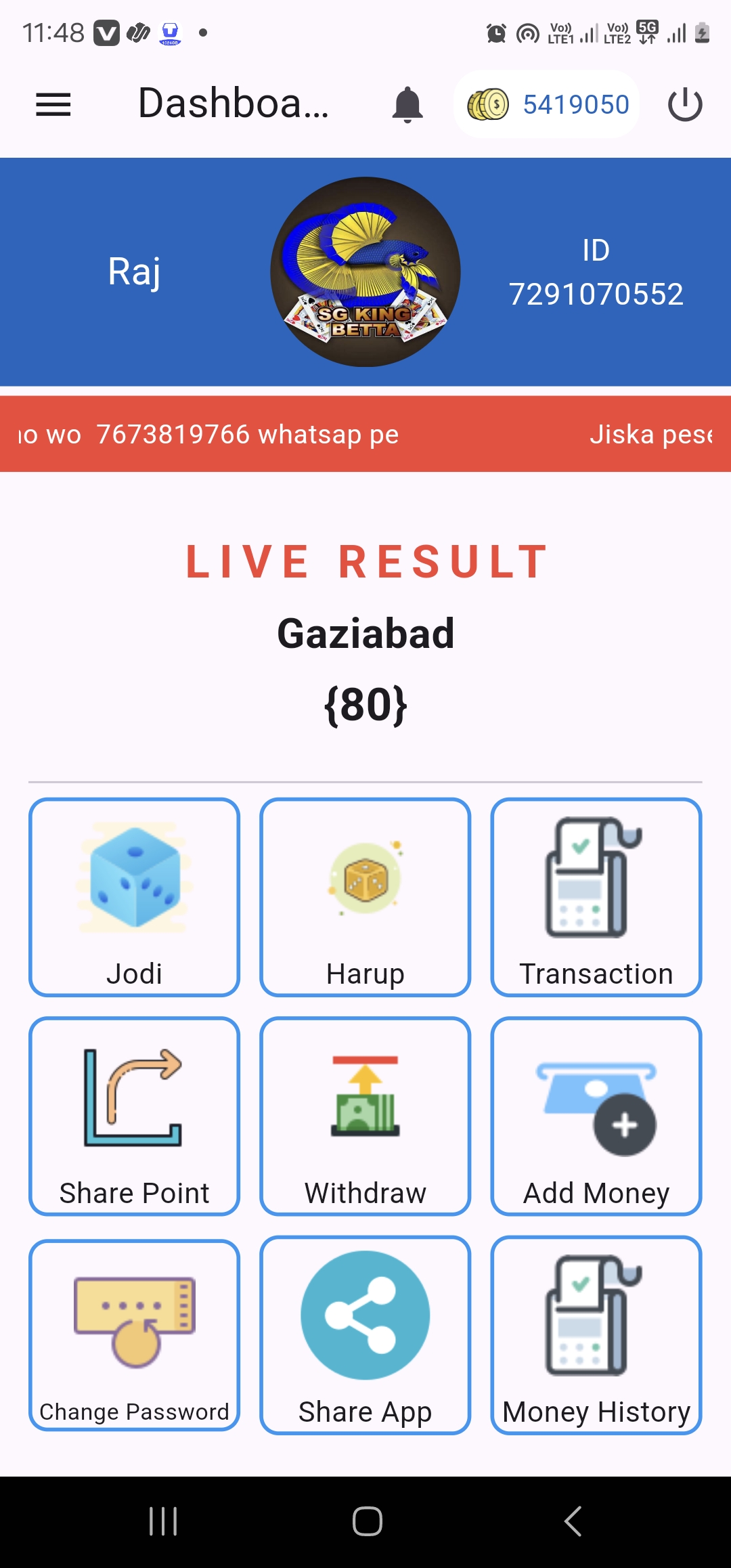Open the hamburger drawer menu
Image resolution: width=731 pixels, height=1568 pixels.
53,105
